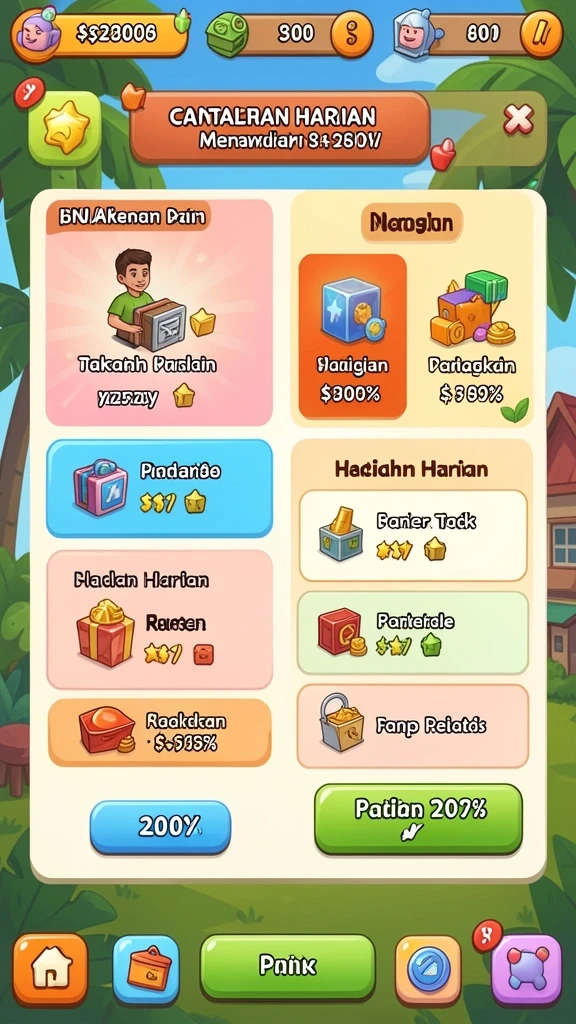Screen dimensions: 576x1024
Task: Close the Cantalran Harian panel
Action: click(x=519, y=120)
